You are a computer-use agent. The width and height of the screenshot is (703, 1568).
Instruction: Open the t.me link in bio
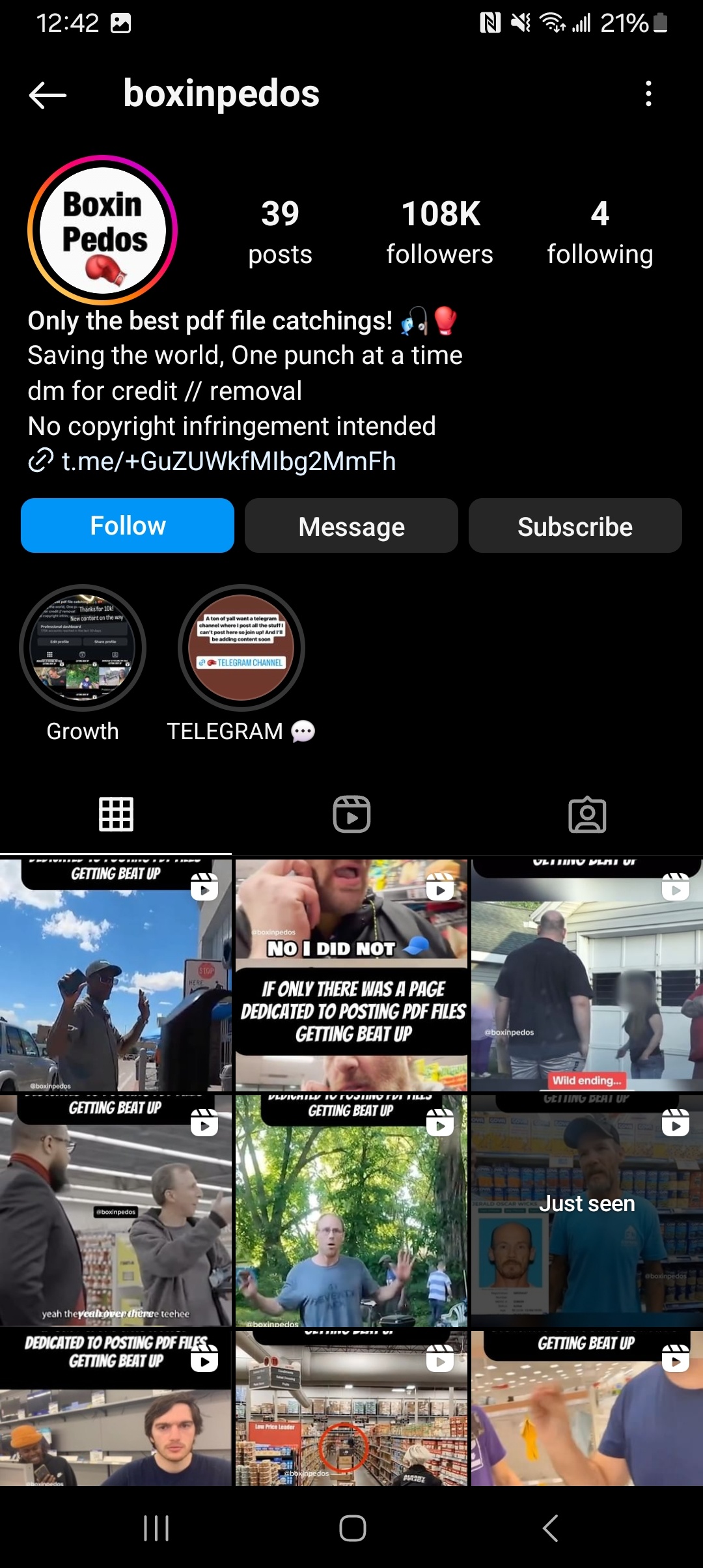(x=228, y=461)
